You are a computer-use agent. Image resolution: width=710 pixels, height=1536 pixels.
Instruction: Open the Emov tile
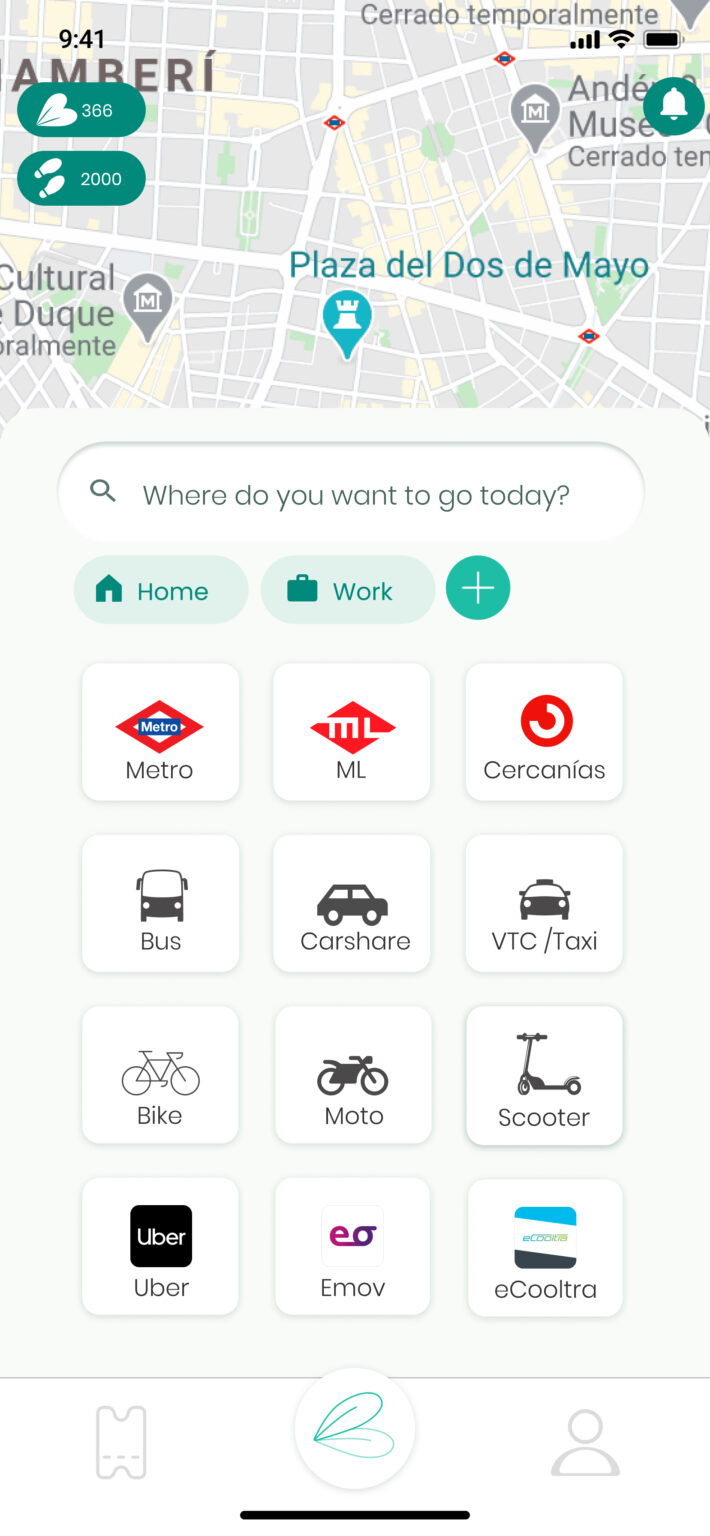pyautogui.click(x=352, y=1246)
